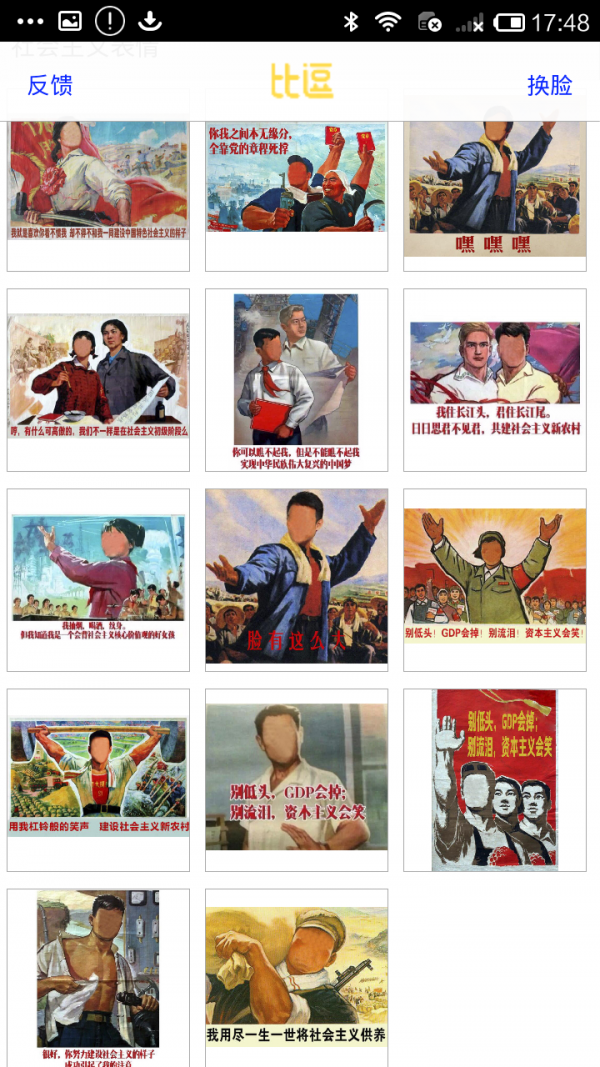The image size is (600, 1067).
Task: Choose the woman with red flag poster
Action: (98, 182)
